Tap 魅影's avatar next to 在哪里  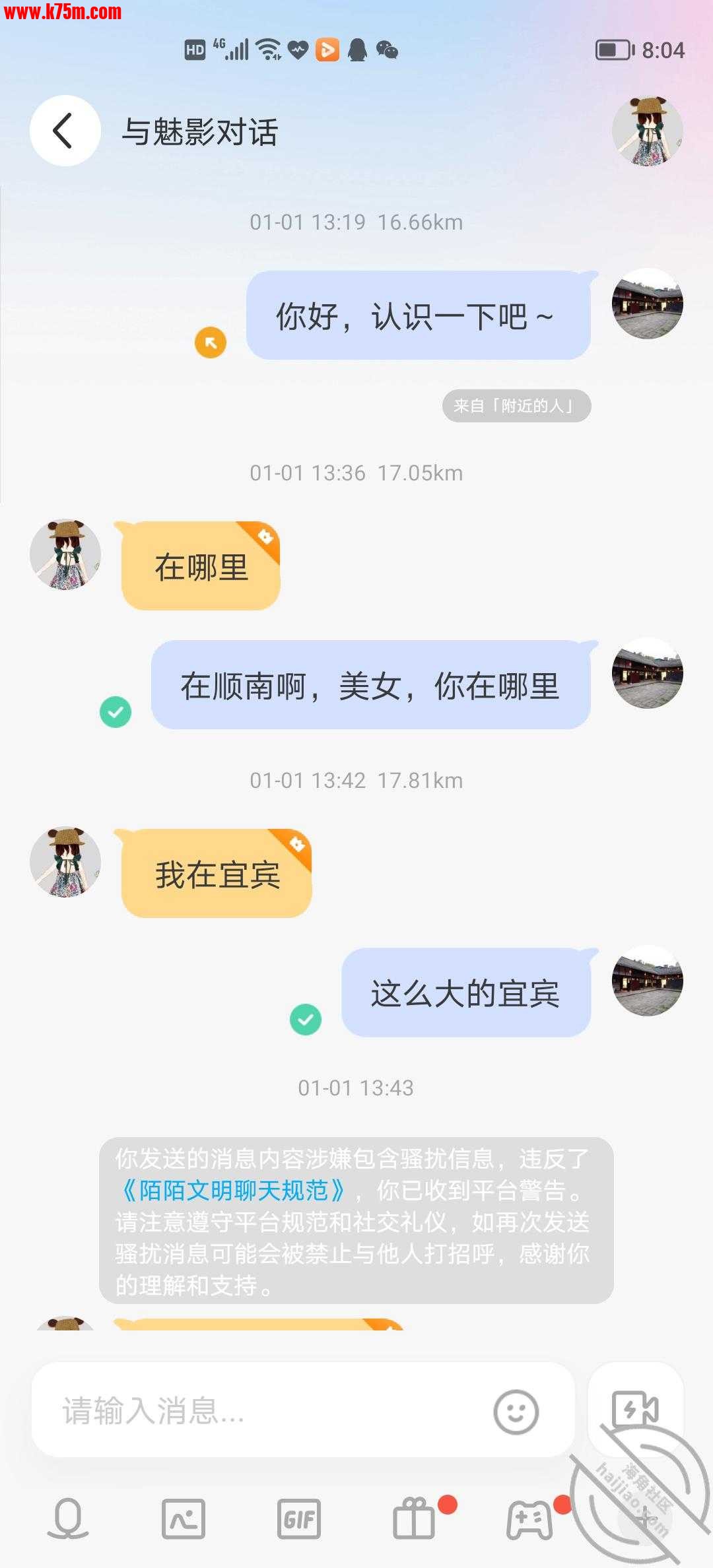65,554
